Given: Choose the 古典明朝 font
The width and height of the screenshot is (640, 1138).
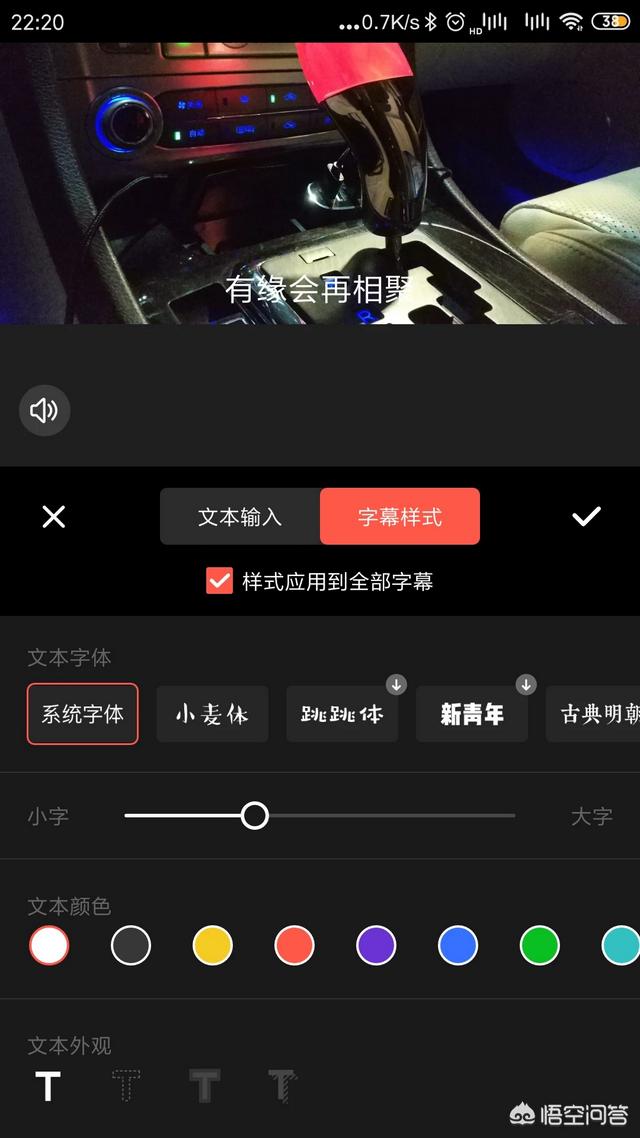Looking at the screenshot, I should pos(596,714).
